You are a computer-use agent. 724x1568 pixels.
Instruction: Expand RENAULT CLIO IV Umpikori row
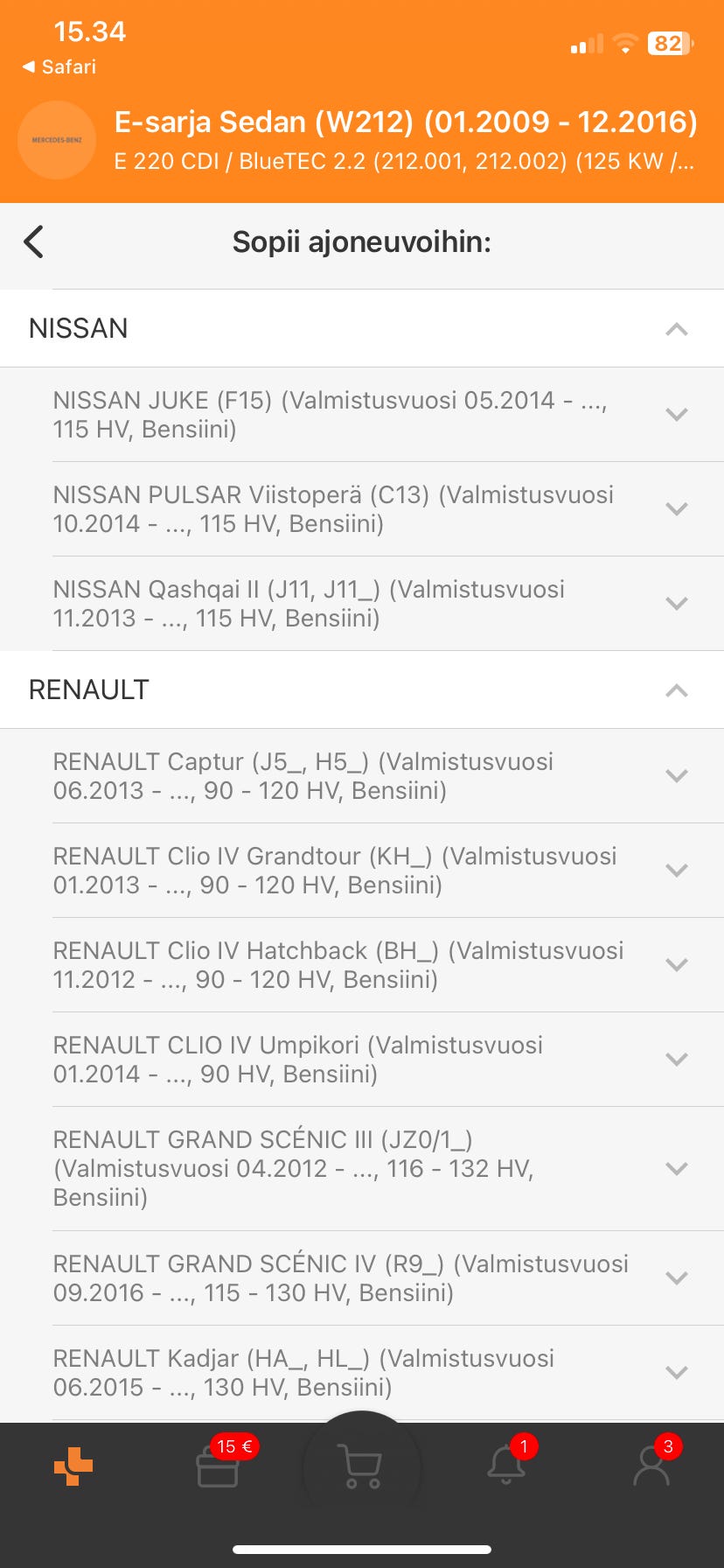[x=676, y=1060]
